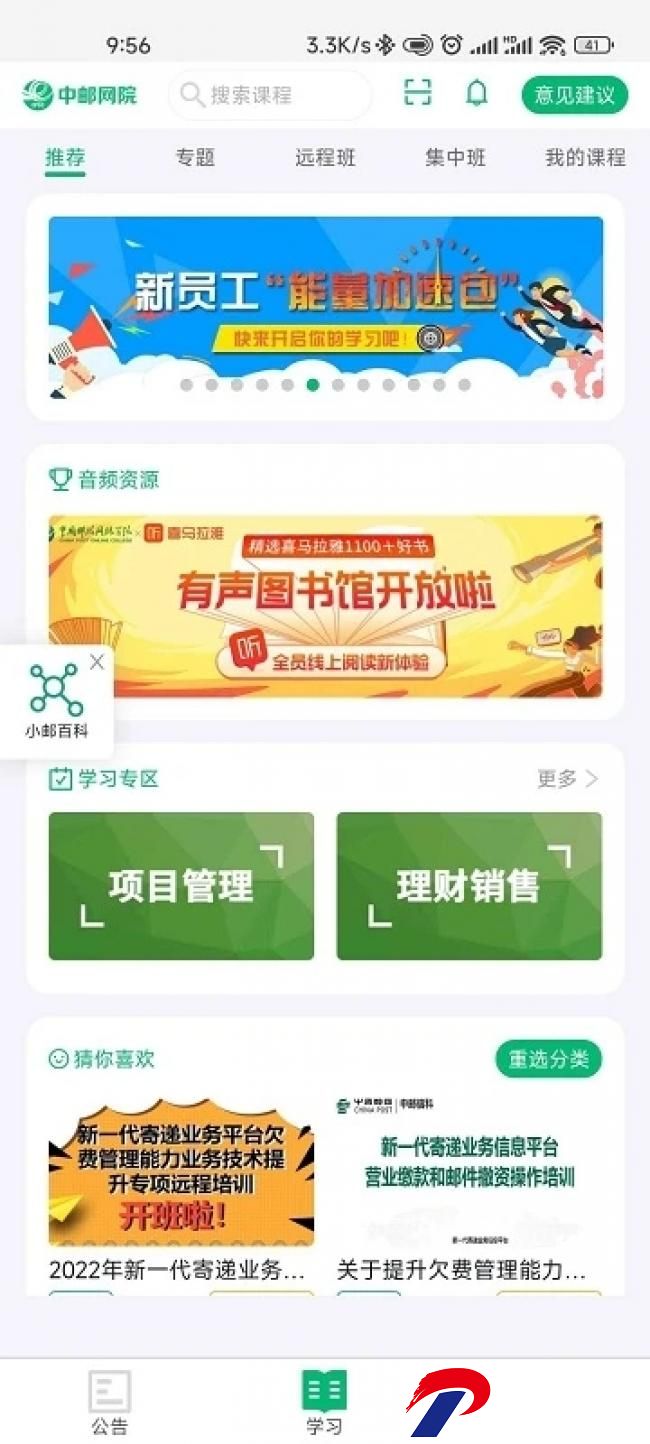The image size is (650, 1444).
Task: Open the 有声图书馆开放啦 audio banner
Action: click(325, 606)
